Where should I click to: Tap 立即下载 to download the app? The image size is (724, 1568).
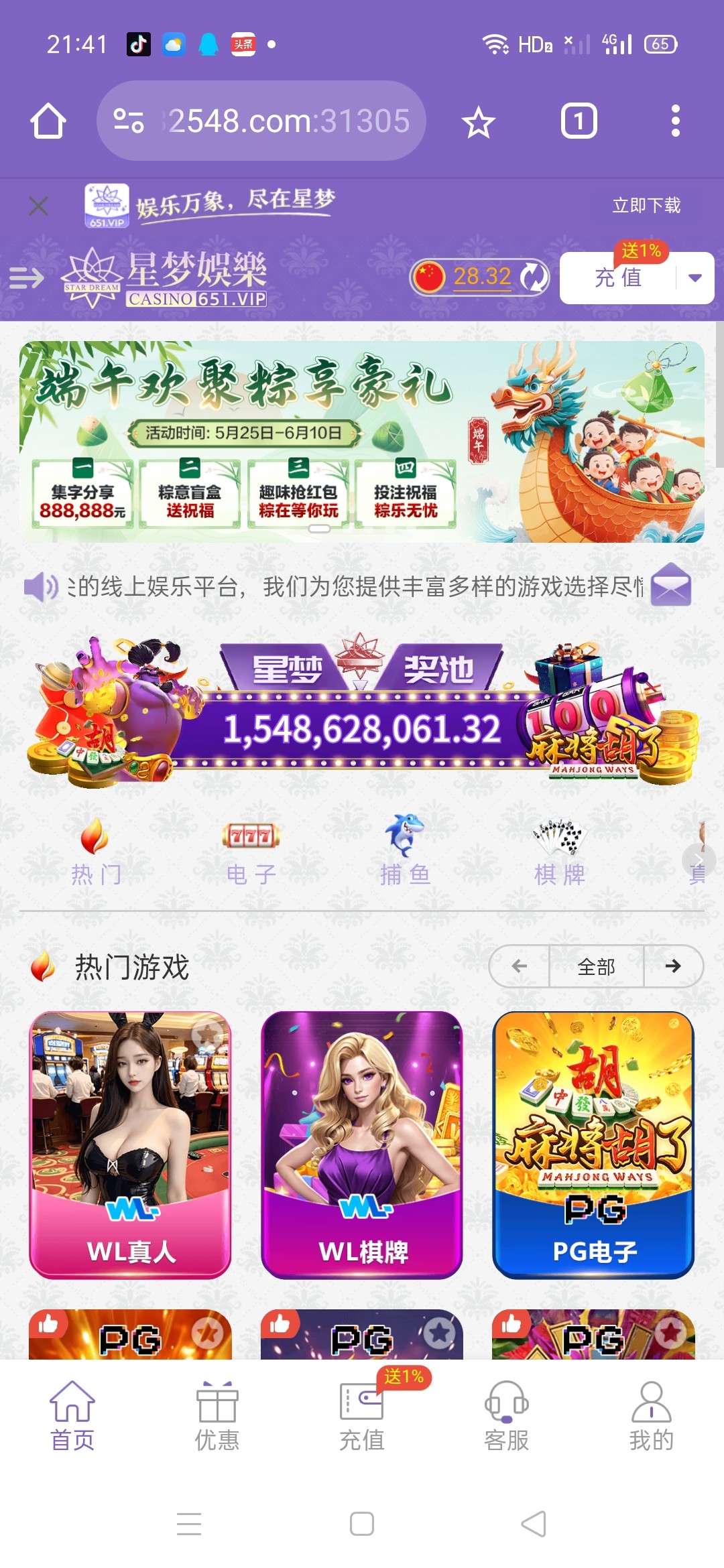[646, 206]
